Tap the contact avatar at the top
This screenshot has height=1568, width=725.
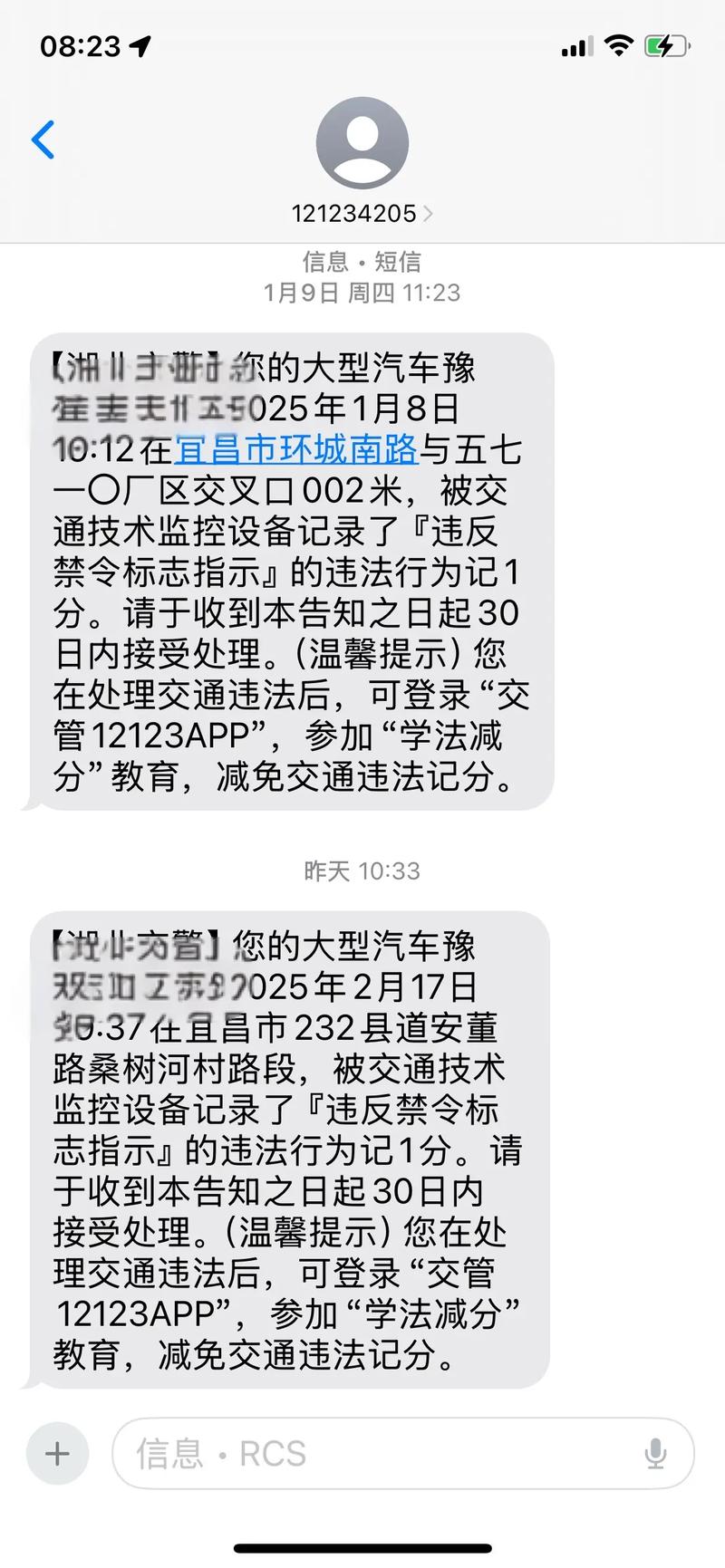point(362,140)
